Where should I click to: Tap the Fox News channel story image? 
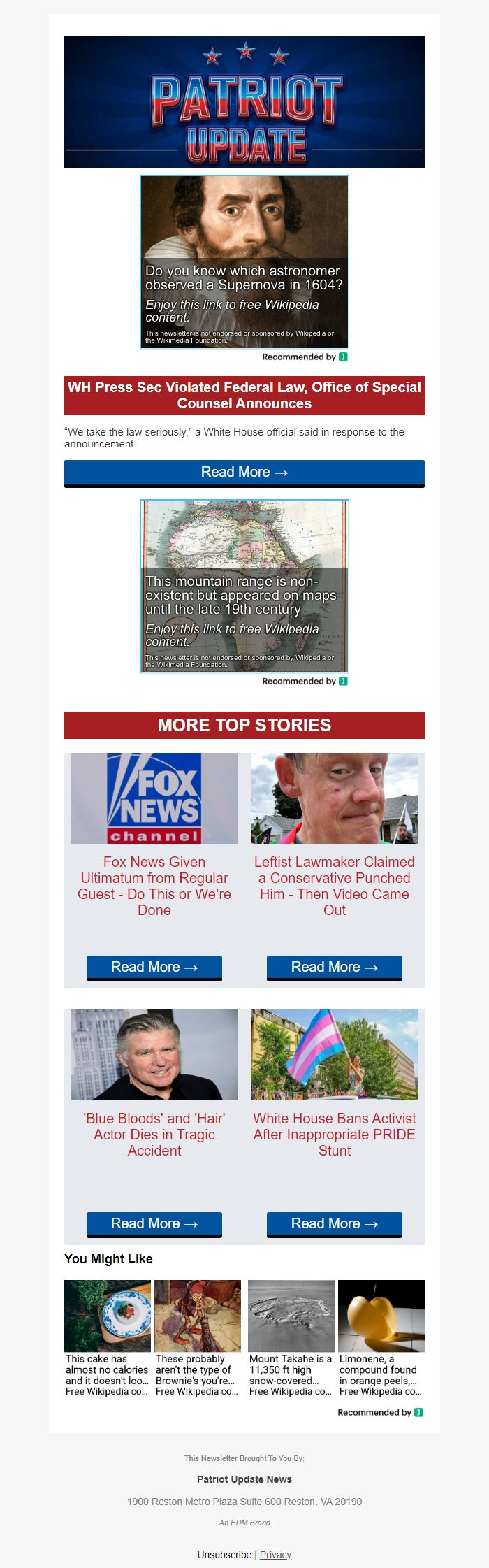[154, 798]
